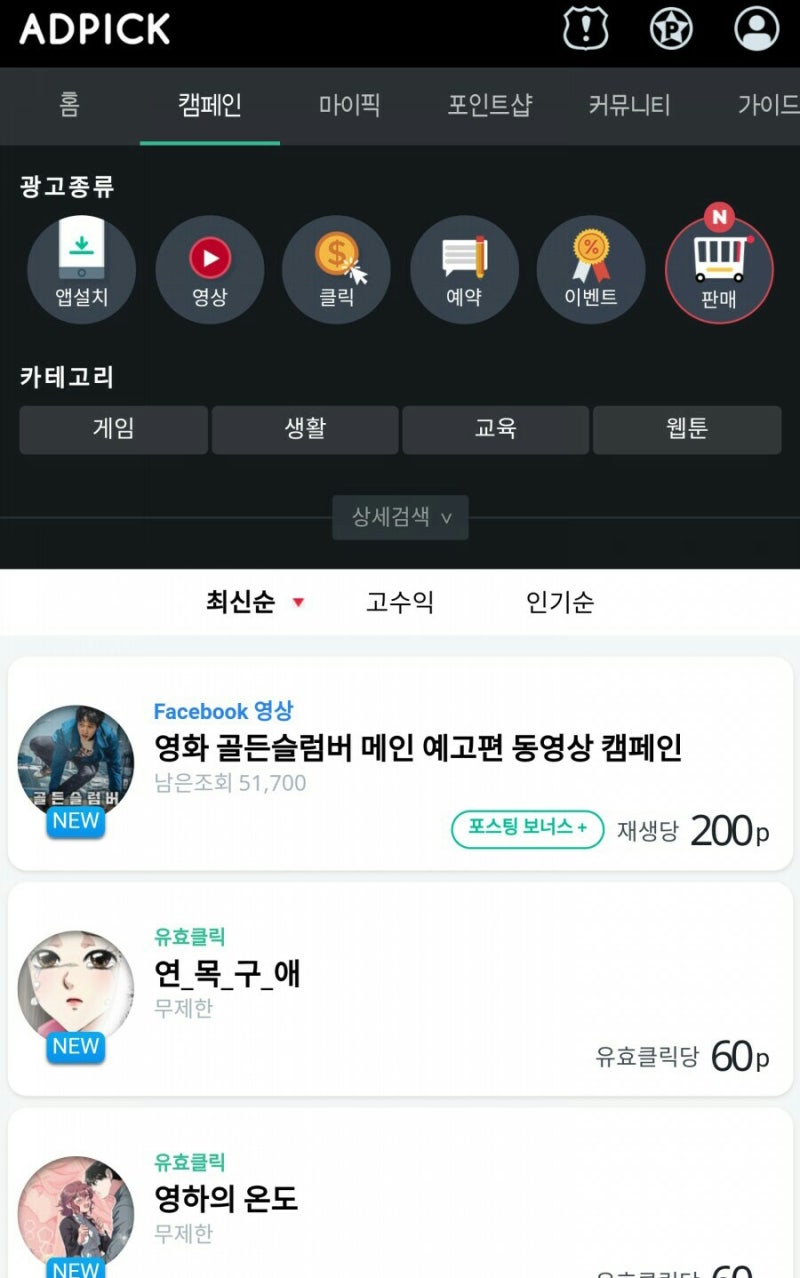The height and width of the screenshot is (1278, 800).
Task: Open the 클릭 click campaign category icon
Action: click(x=336, y=269)
